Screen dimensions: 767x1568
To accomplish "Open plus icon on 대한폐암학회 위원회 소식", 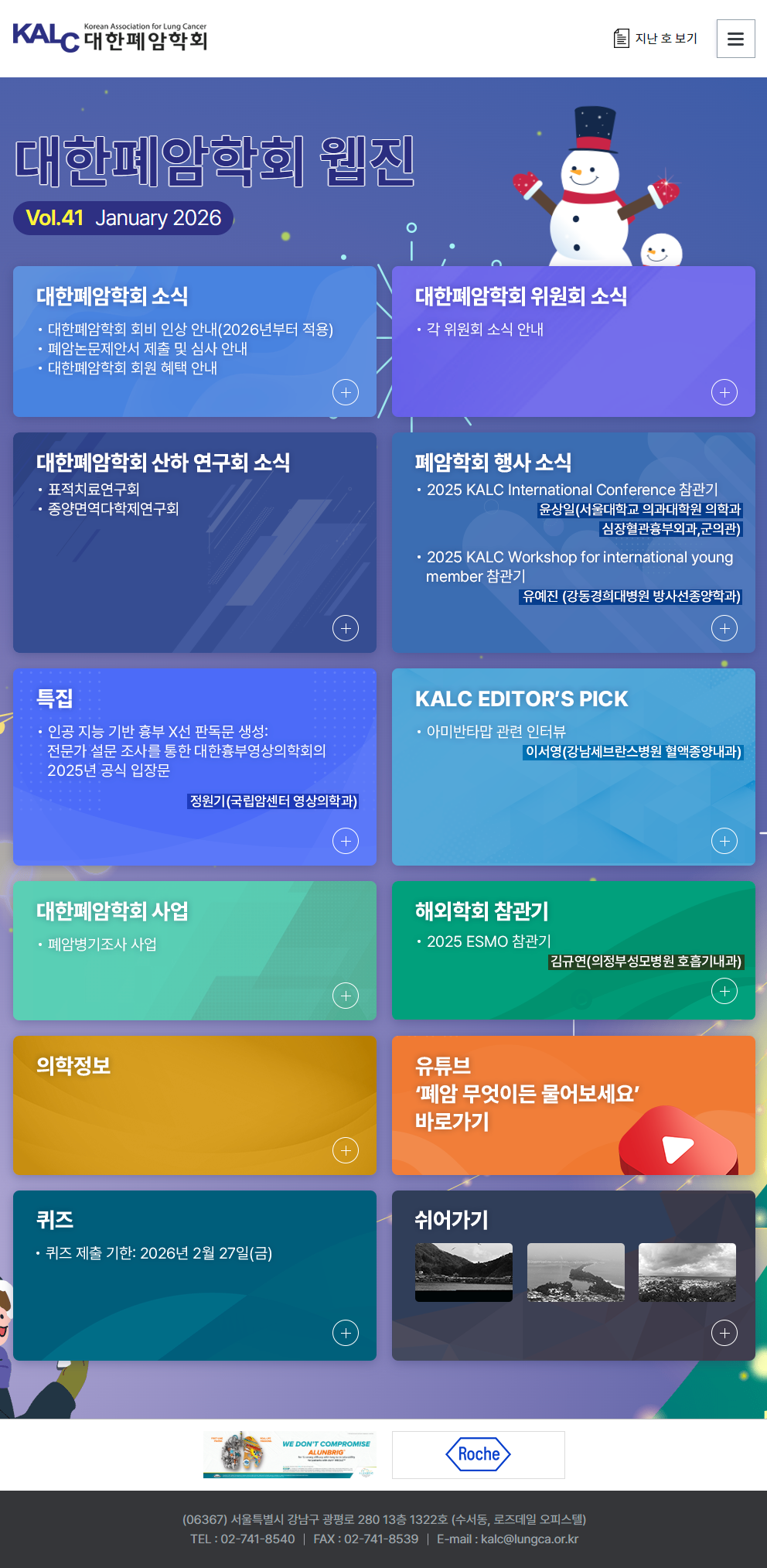I will [x=724, y=392].
